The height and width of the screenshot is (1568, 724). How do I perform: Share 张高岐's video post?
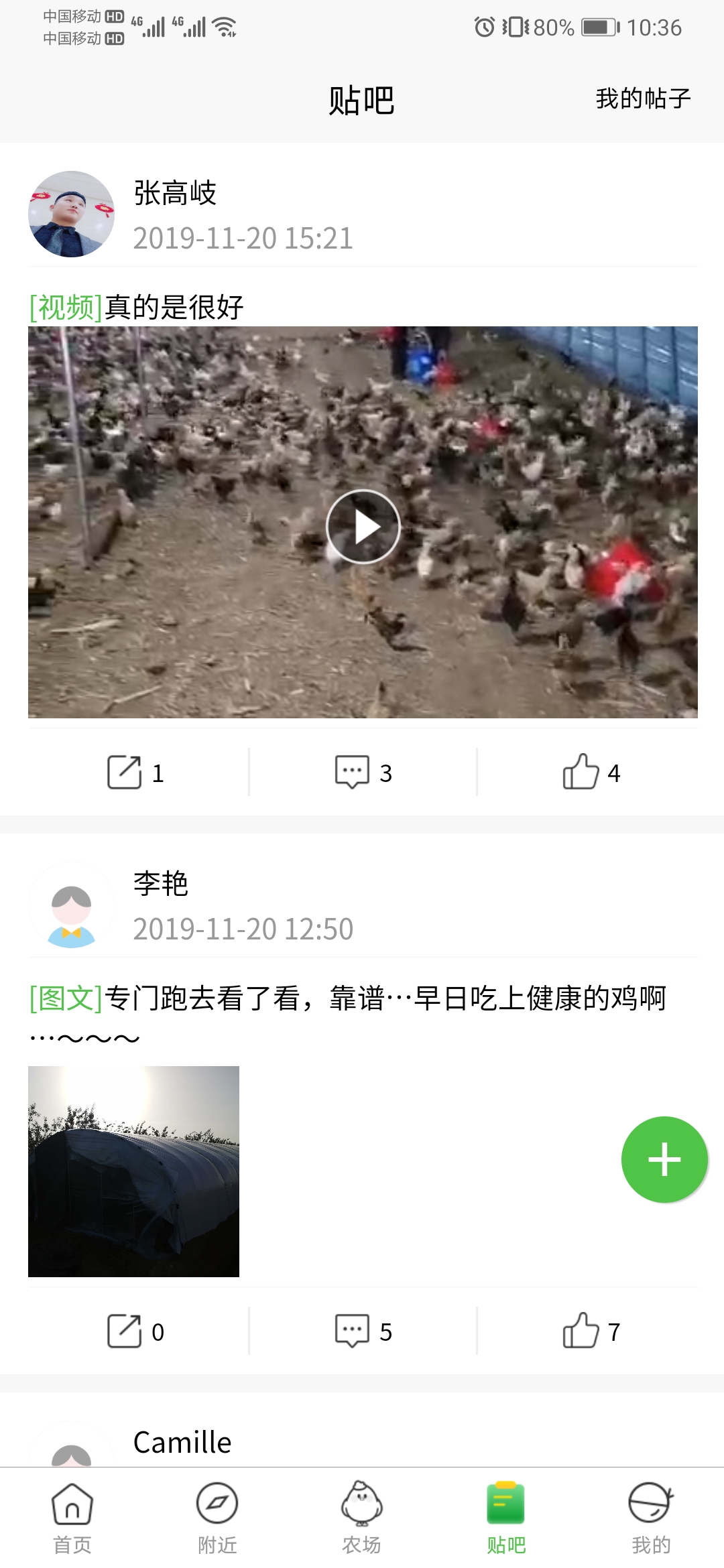click(135, 773)
